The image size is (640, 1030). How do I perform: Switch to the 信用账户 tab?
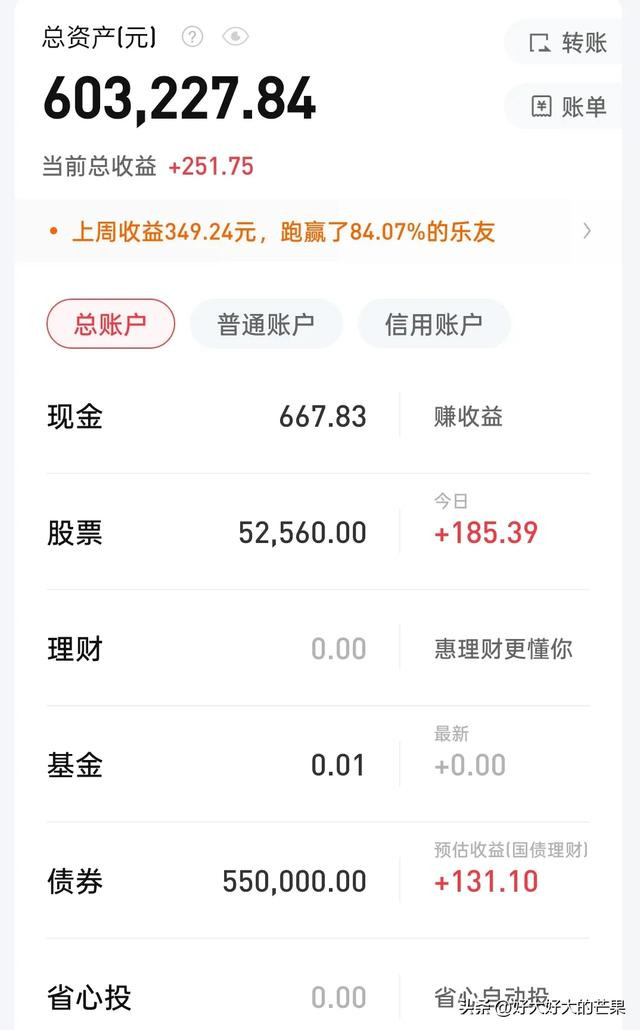pyautogui.click(x=434, y=324)
